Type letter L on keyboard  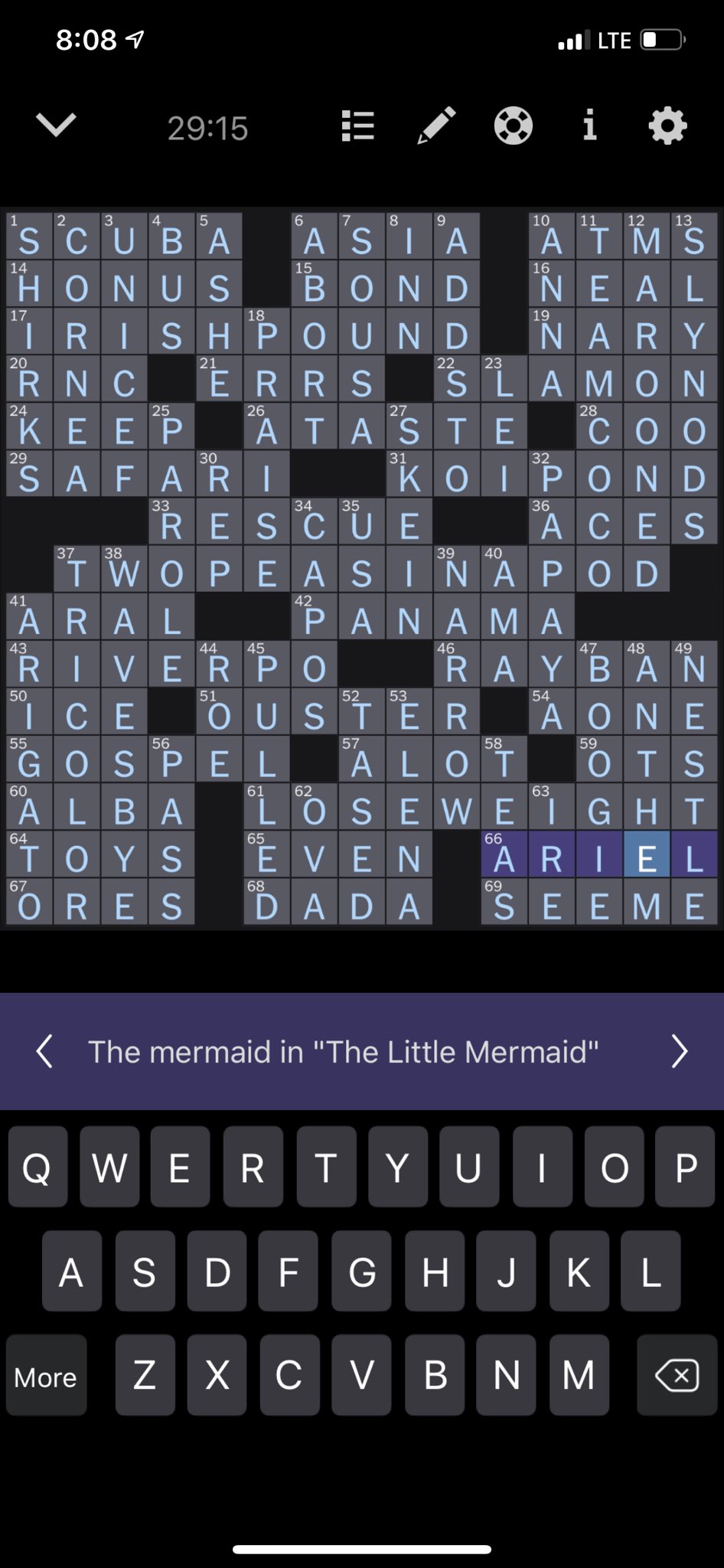click(x=651, y=1272)
